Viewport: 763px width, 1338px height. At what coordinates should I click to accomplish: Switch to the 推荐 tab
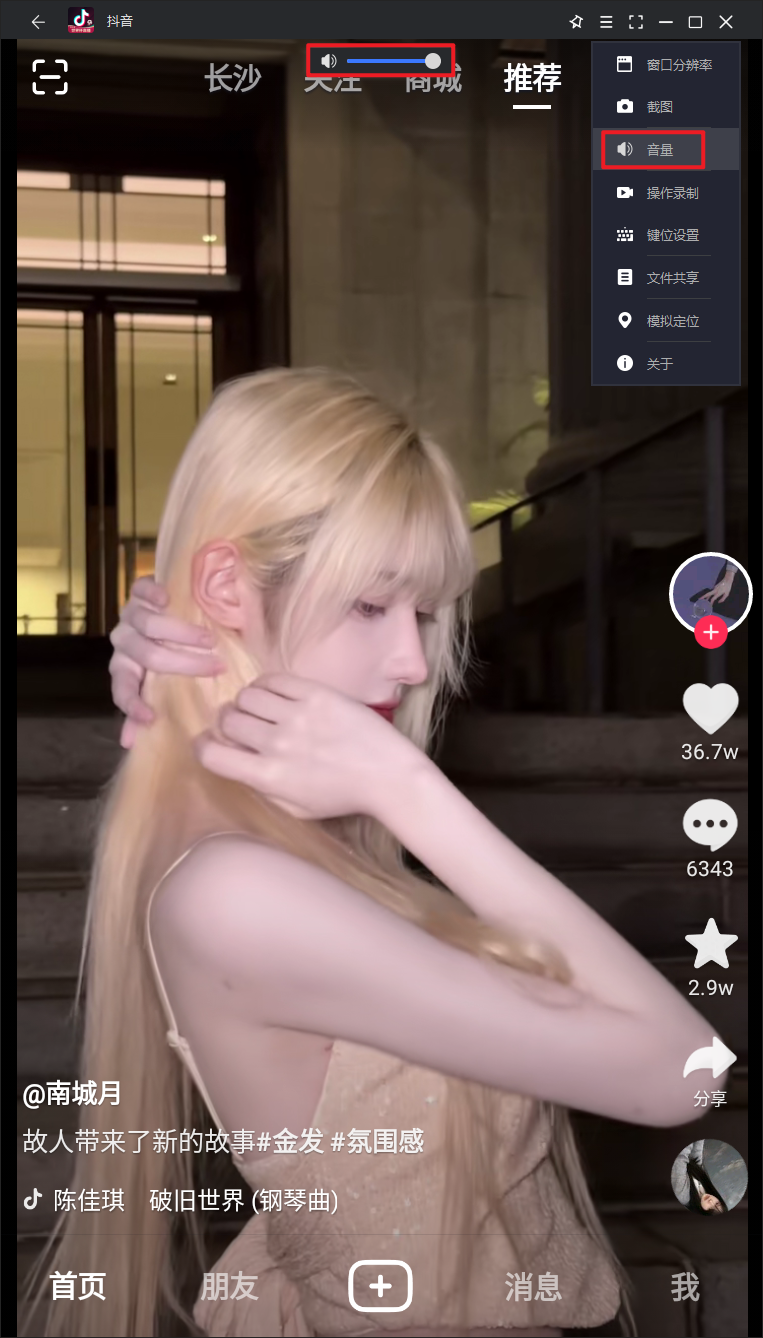(532, 78)
